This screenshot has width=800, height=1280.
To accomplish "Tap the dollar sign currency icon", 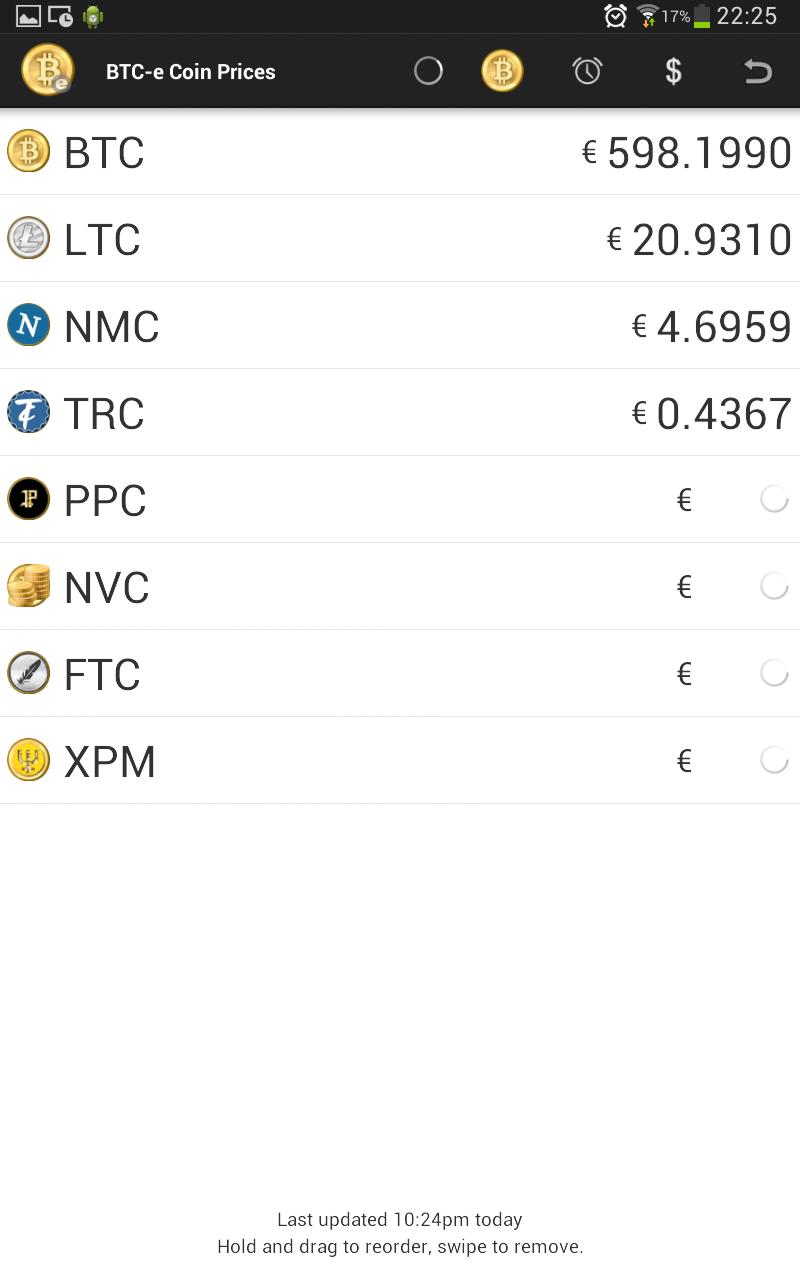I will pyautogui.click(x=672, y=71).
